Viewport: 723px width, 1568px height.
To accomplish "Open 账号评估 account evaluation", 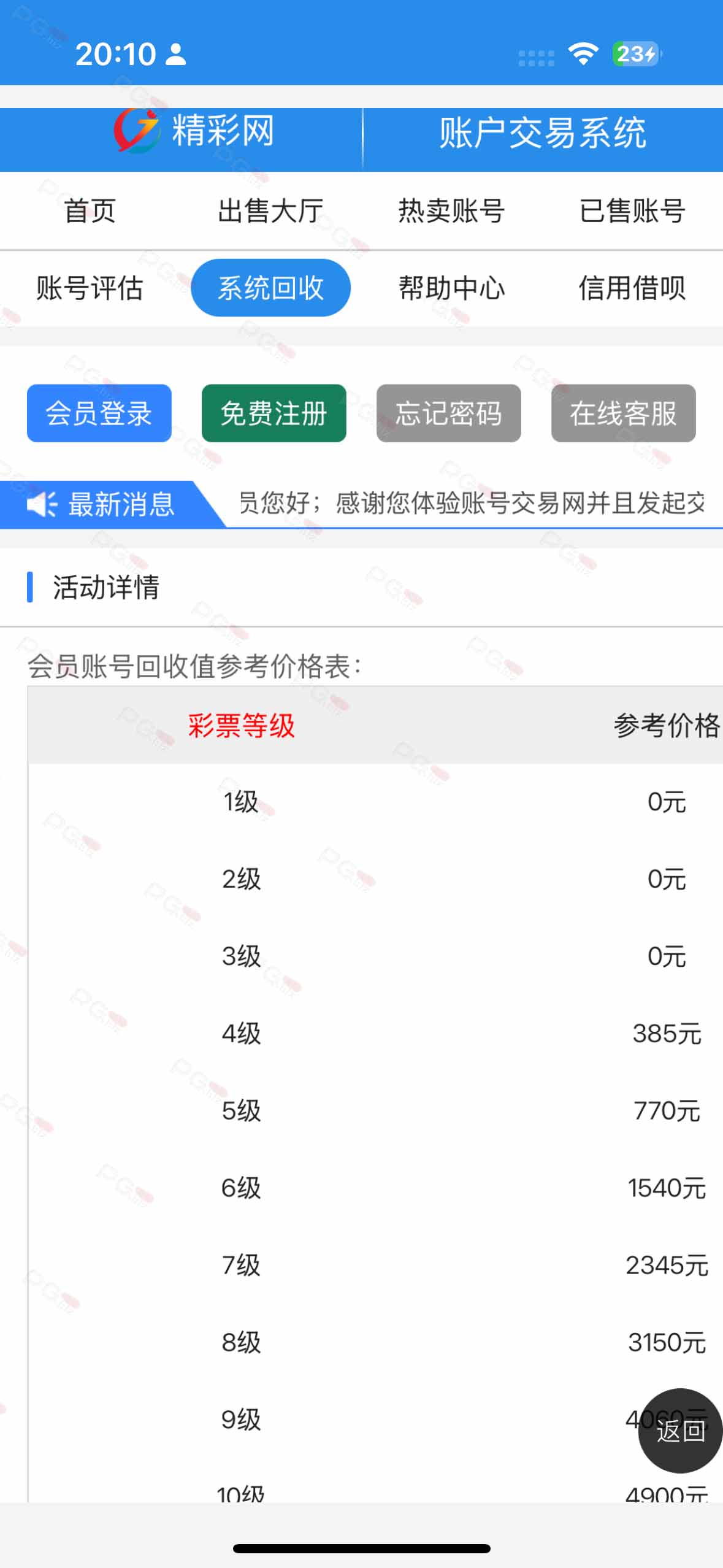I will pos(90,288).
